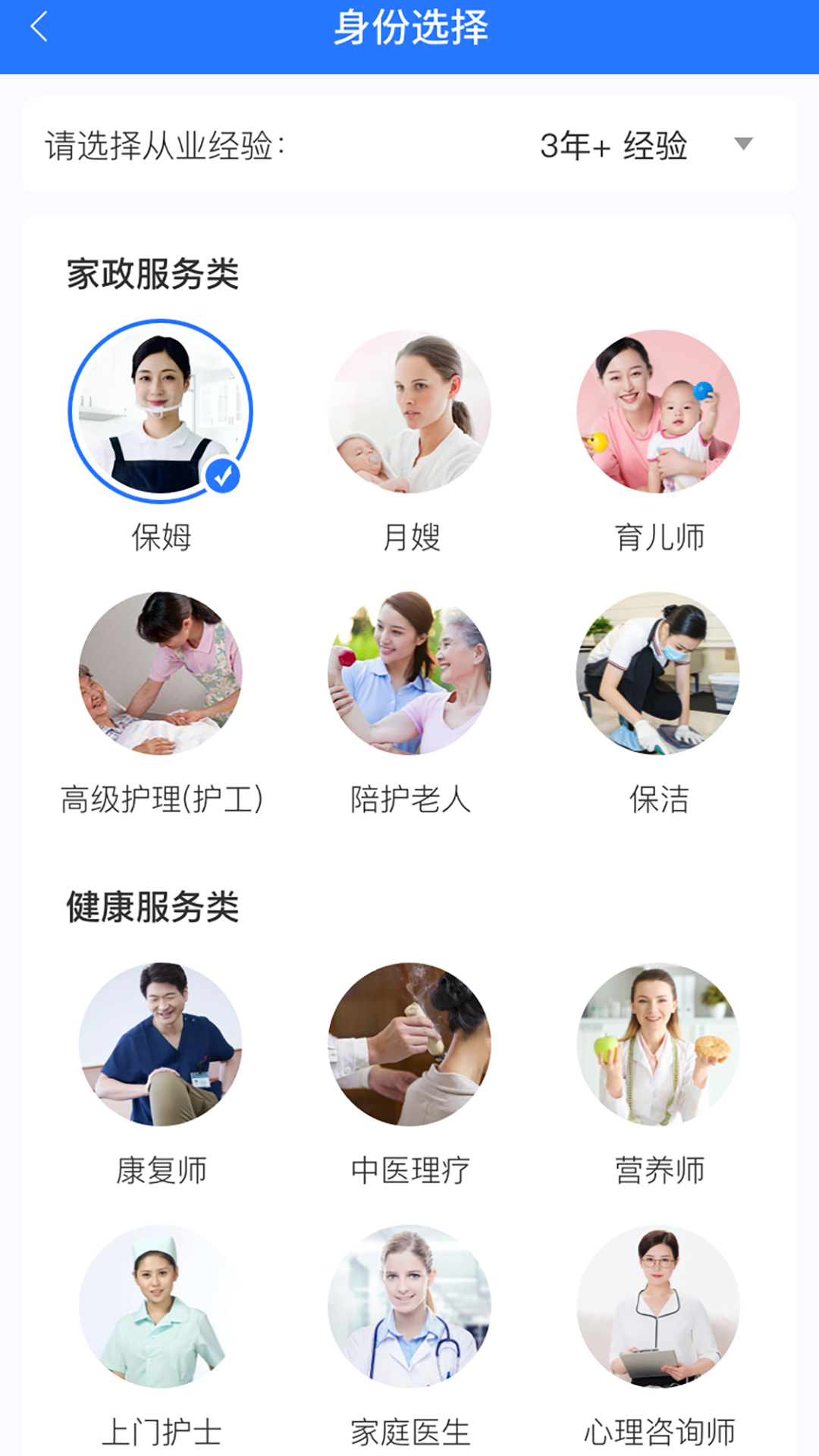Image resolution: width=819 pixels, height=1456 pixels.
Task: Go back from the 身份选择 screen
Action: [x=39, y=28]
